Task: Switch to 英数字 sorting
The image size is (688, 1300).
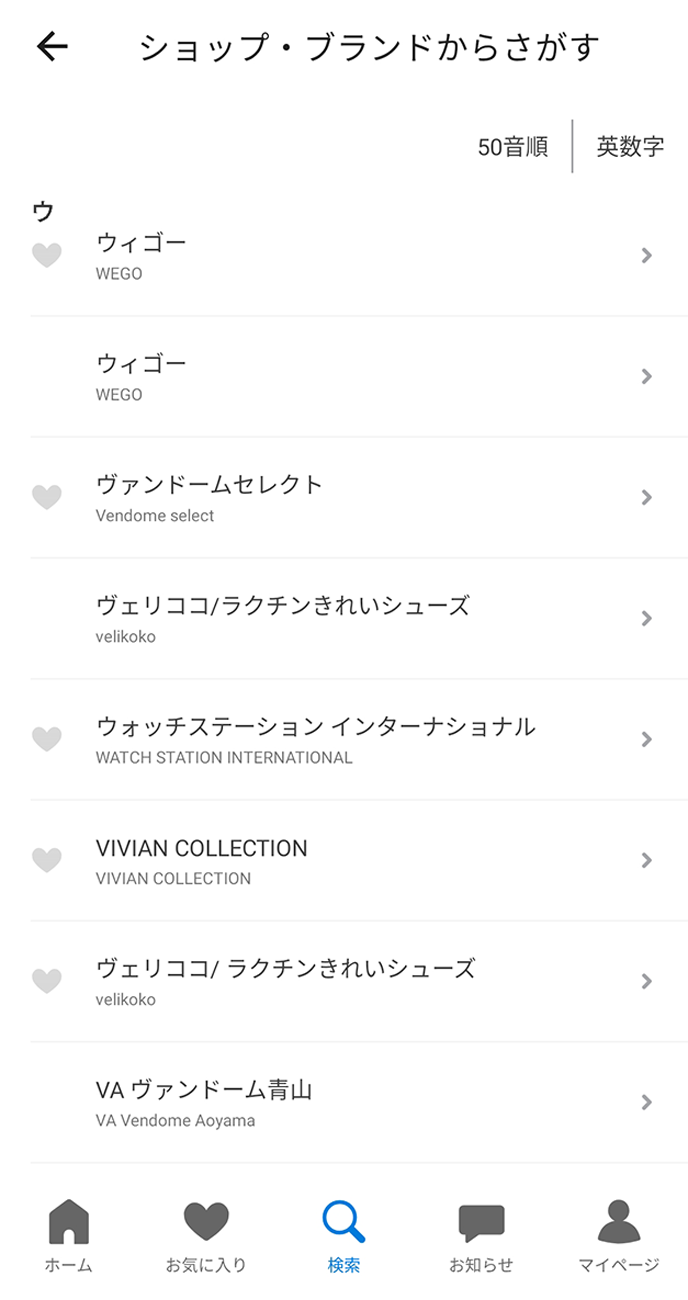Action: pos(630,147)
